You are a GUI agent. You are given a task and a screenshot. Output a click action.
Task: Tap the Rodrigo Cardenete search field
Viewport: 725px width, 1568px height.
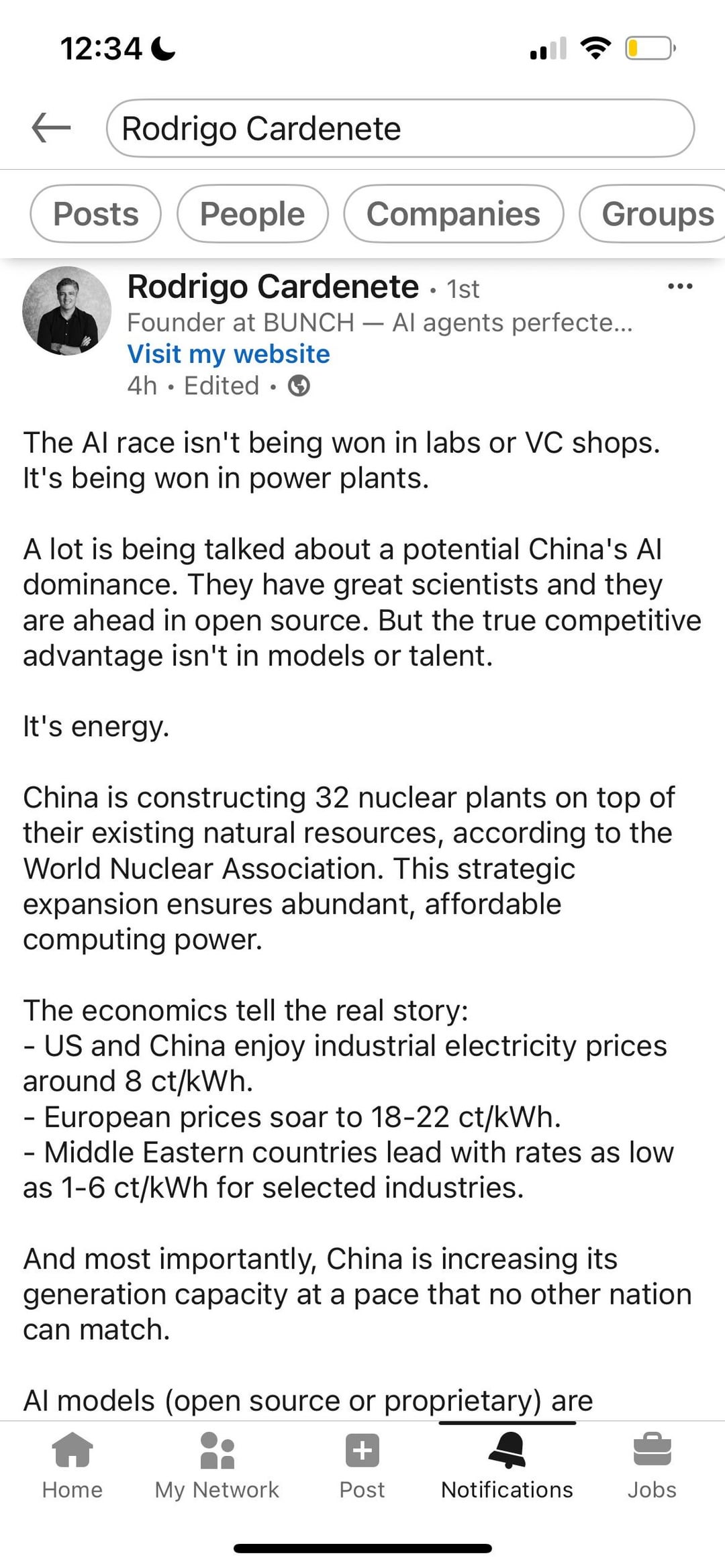(x=400, y=128)
